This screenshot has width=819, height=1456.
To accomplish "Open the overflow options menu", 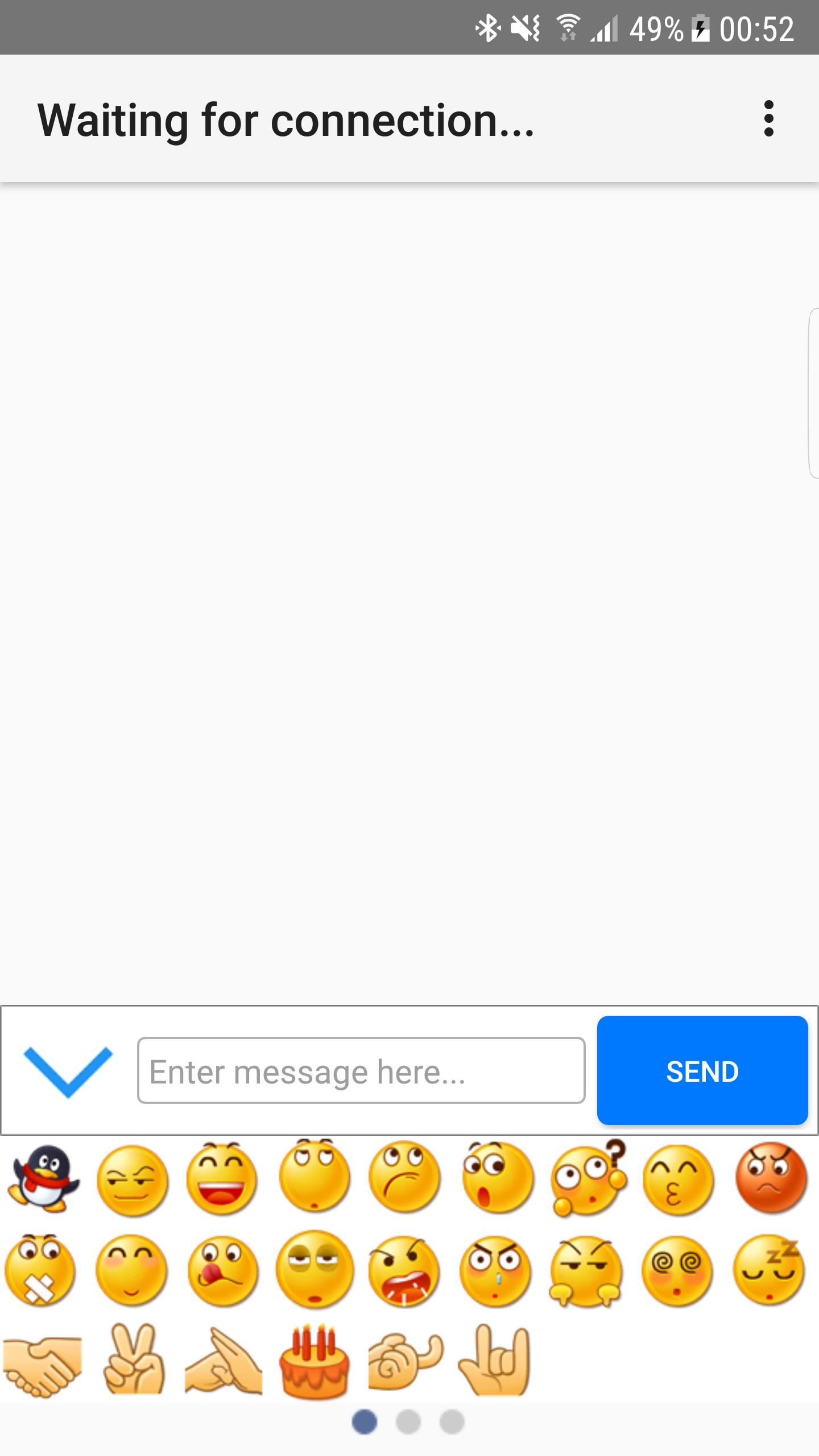I will (770, 119).
